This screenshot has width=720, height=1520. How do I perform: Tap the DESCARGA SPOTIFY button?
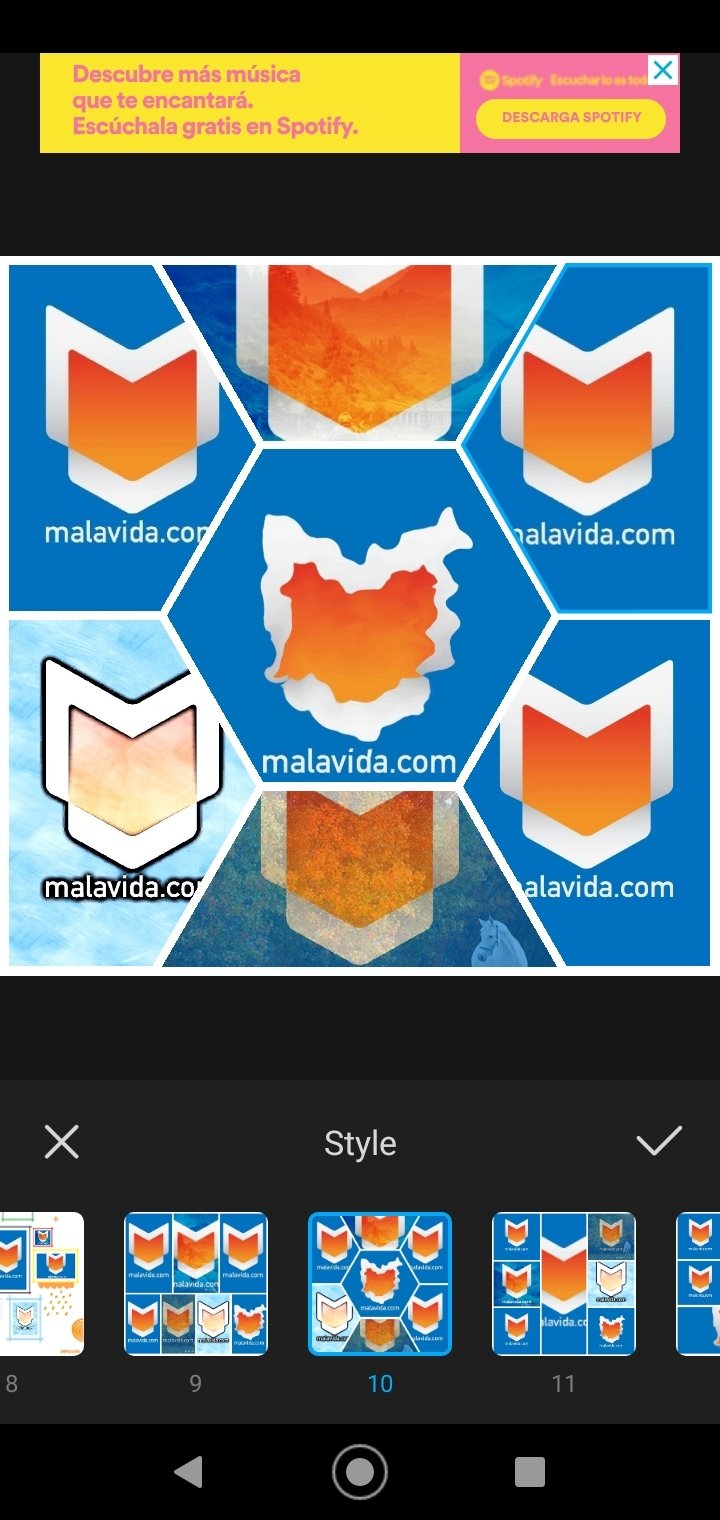571,118
